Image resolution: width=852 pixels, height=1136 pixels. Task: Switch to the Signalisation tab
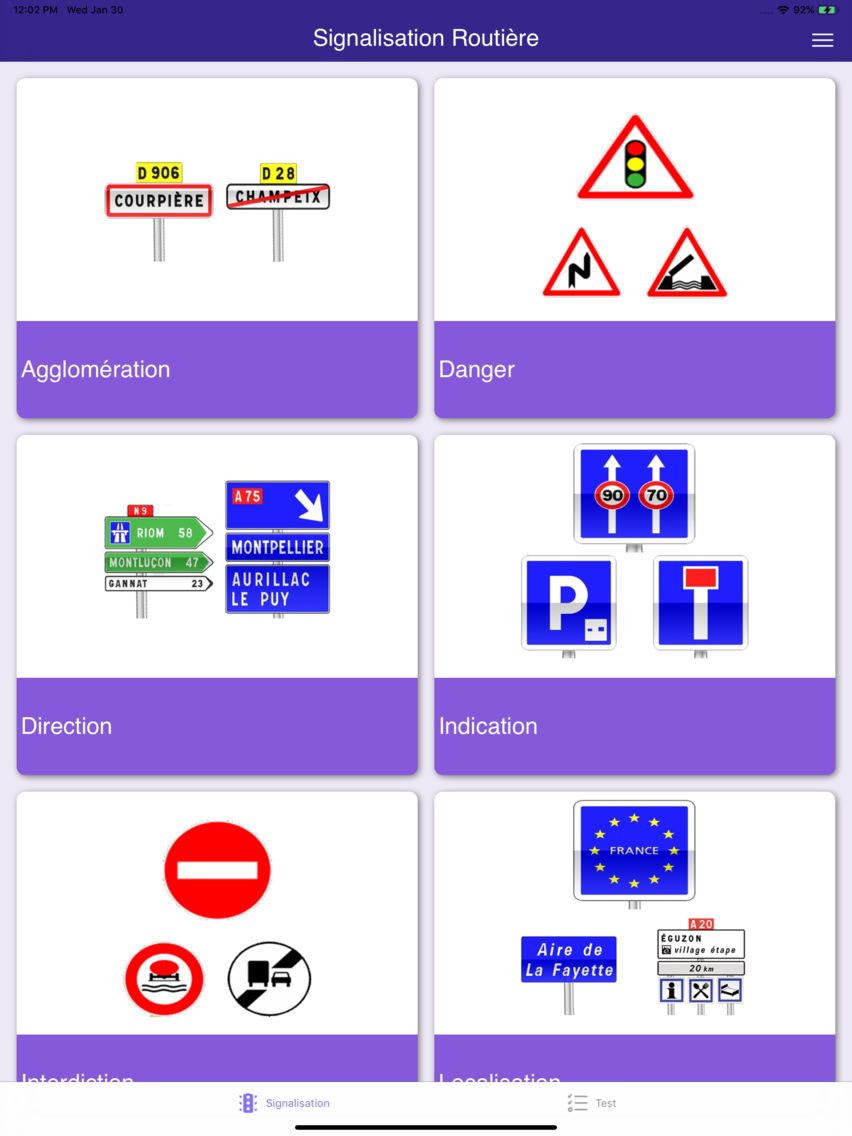285,1102
